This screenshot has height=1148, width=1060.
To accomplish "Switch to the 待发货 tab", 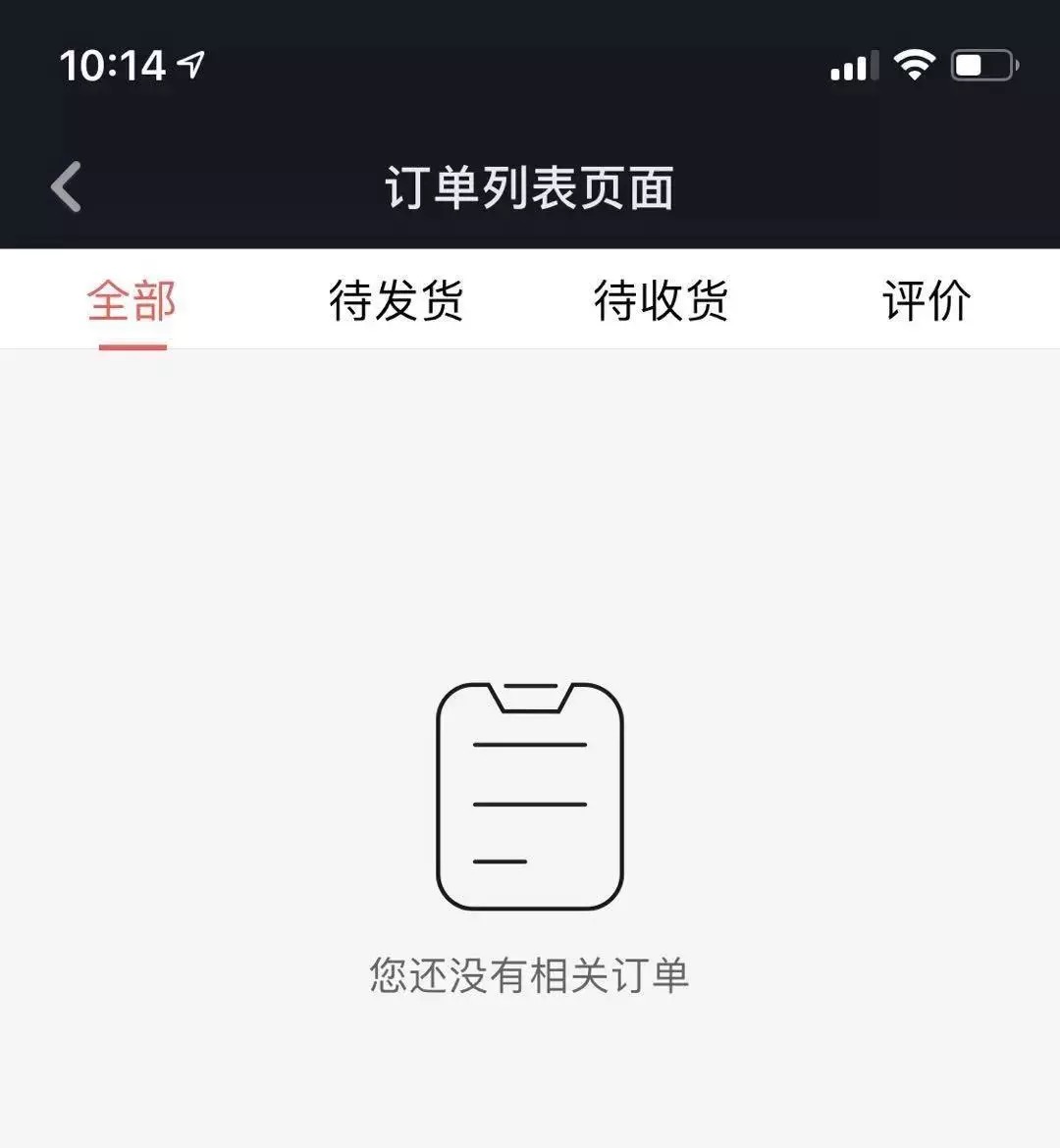I will tap(397, 300).
